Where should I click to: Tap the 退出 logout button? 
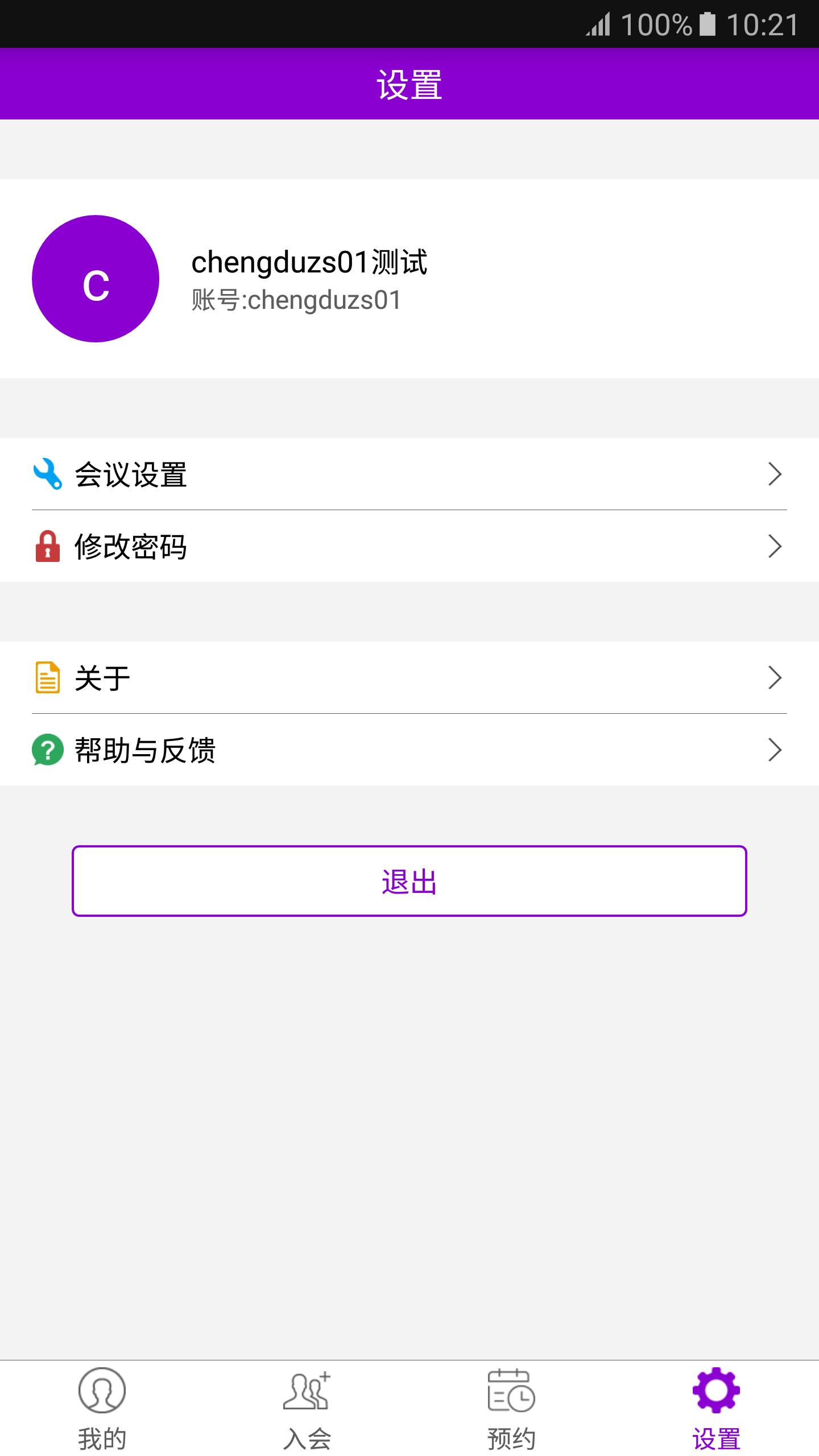coord(409,881)
